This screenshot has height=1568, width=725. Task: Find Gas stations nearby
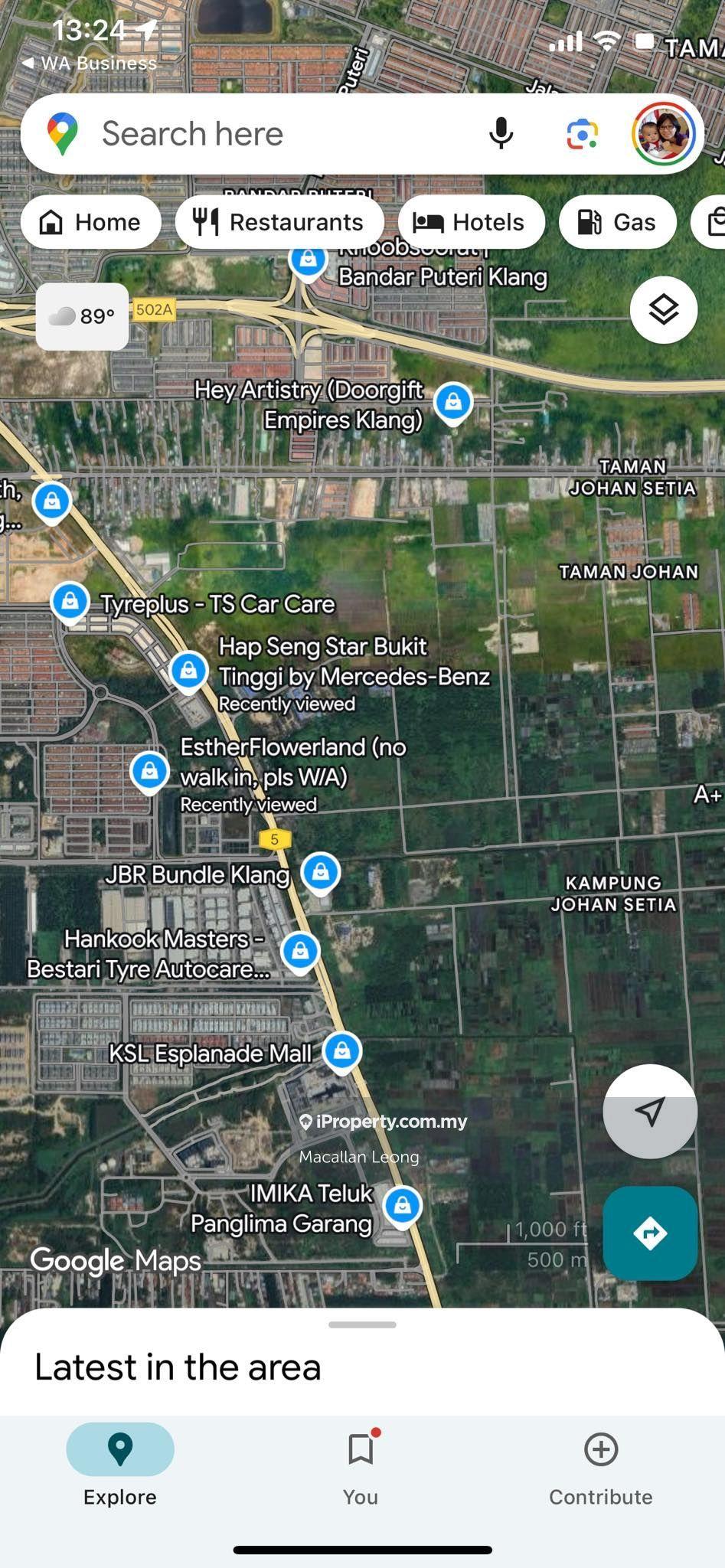click(x=618, y=222)
